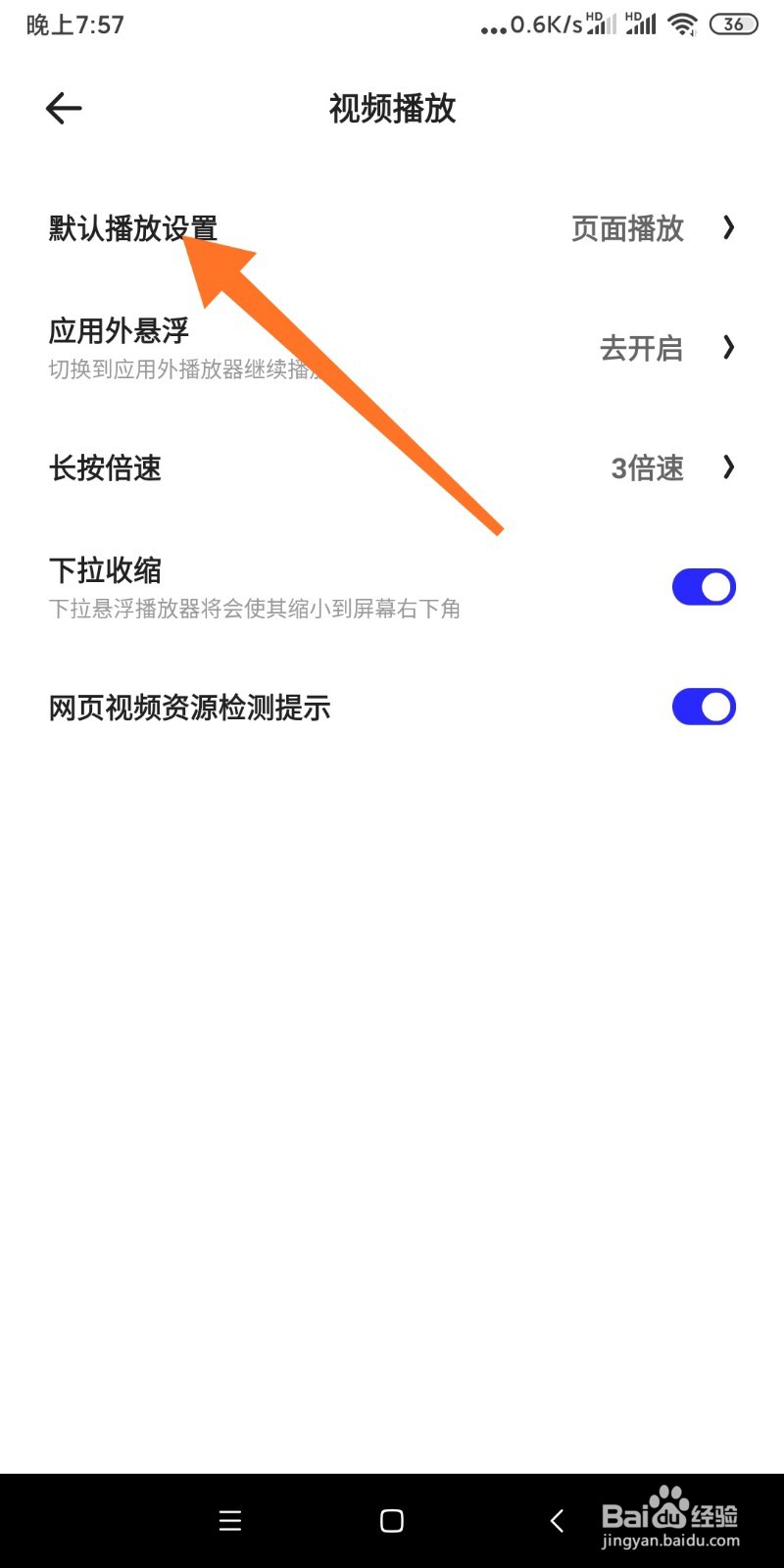Viewport: 784px width, 1568px height.
Task: Click 页面播放 to change default playback
Action: 628,229
